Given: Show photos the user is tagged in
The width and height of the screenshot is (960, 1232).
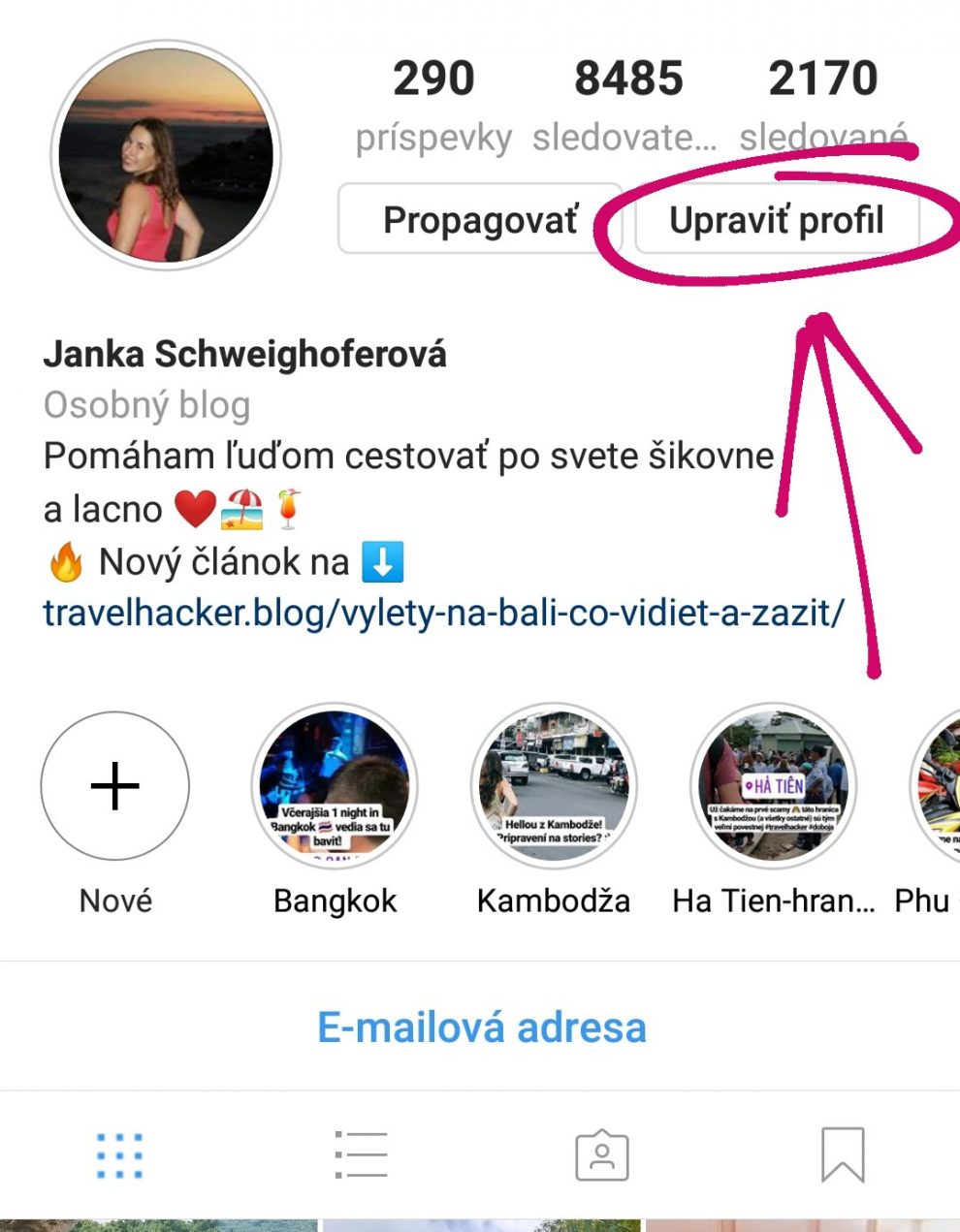Looking at the screenshot, I should pyautogui.click(x=602, y=1154).
